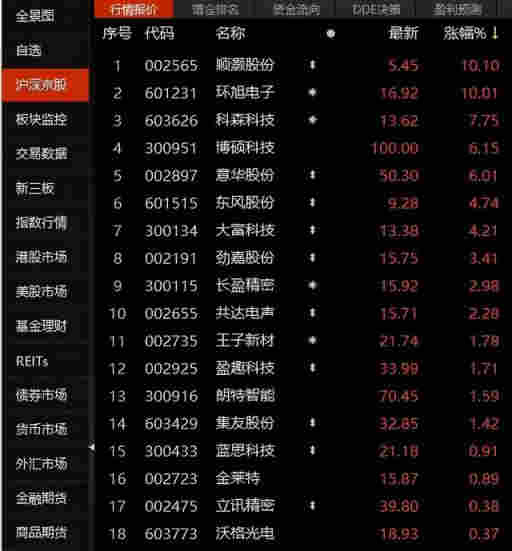This screenshot has width=512, height=551.
Task: Switch to the 资金流向 top tab
Action: click(296, 9)
